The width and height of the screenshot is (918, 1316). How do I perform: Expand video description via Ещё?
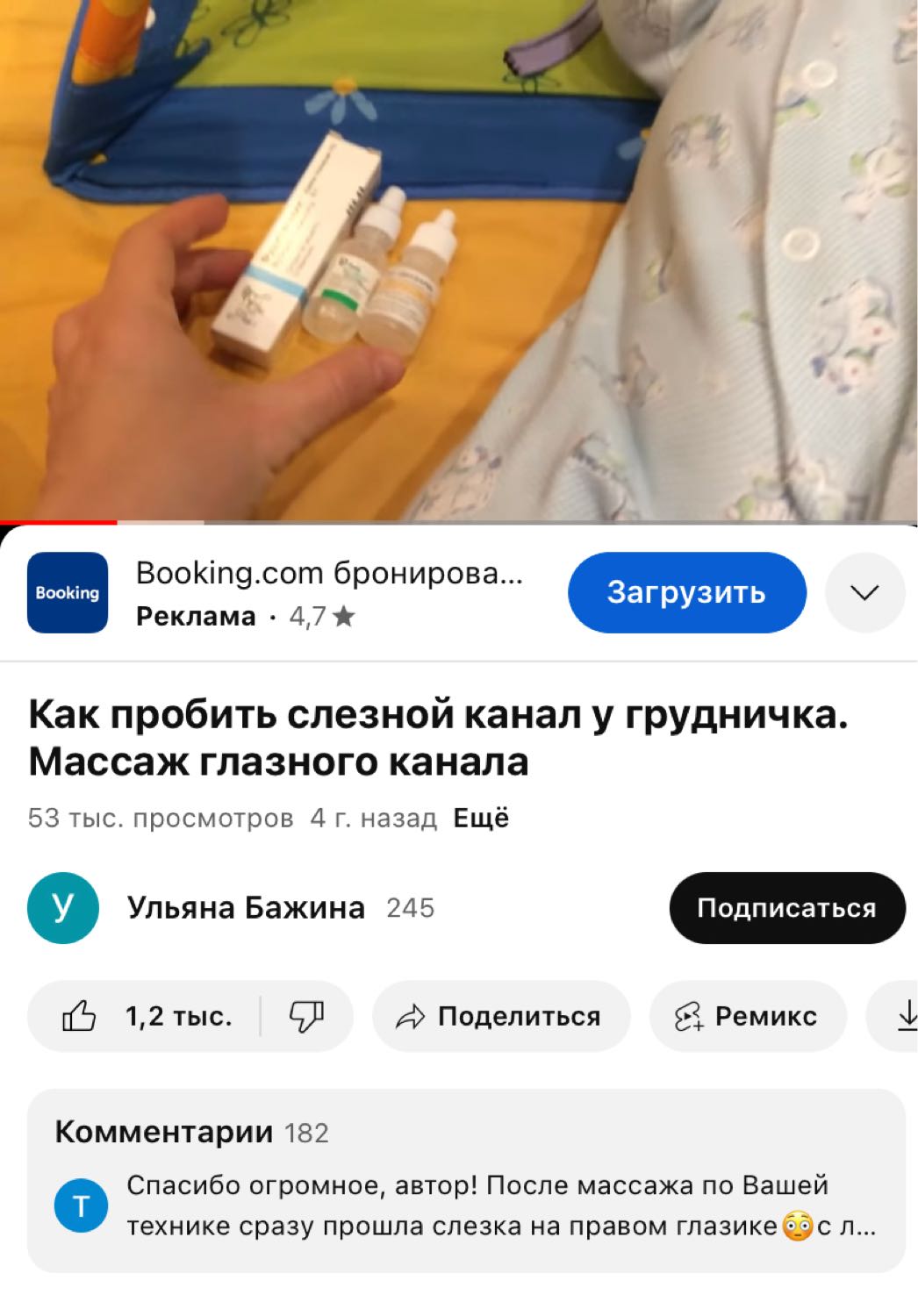point(481,818)
